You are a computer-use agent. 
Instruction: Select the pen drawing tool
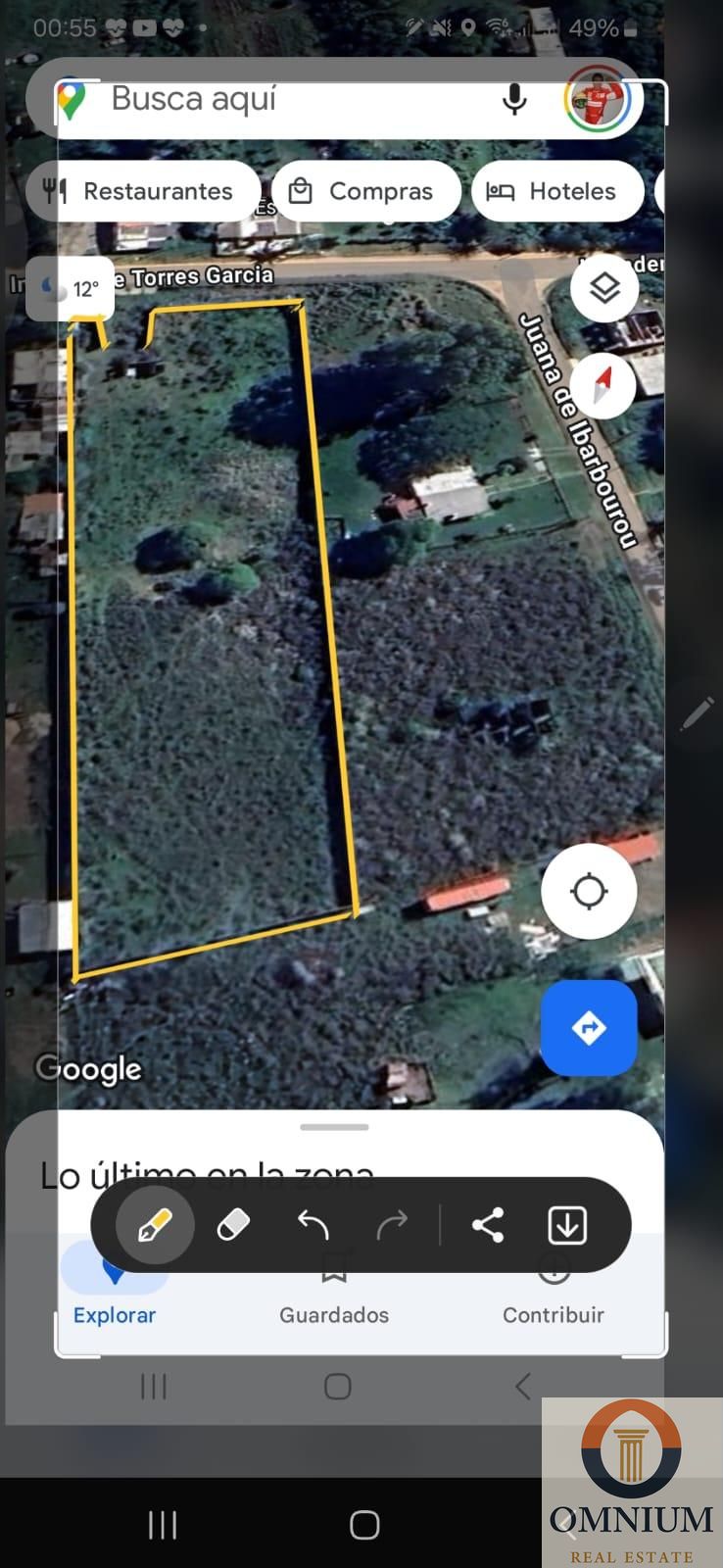click(155, 1225)
